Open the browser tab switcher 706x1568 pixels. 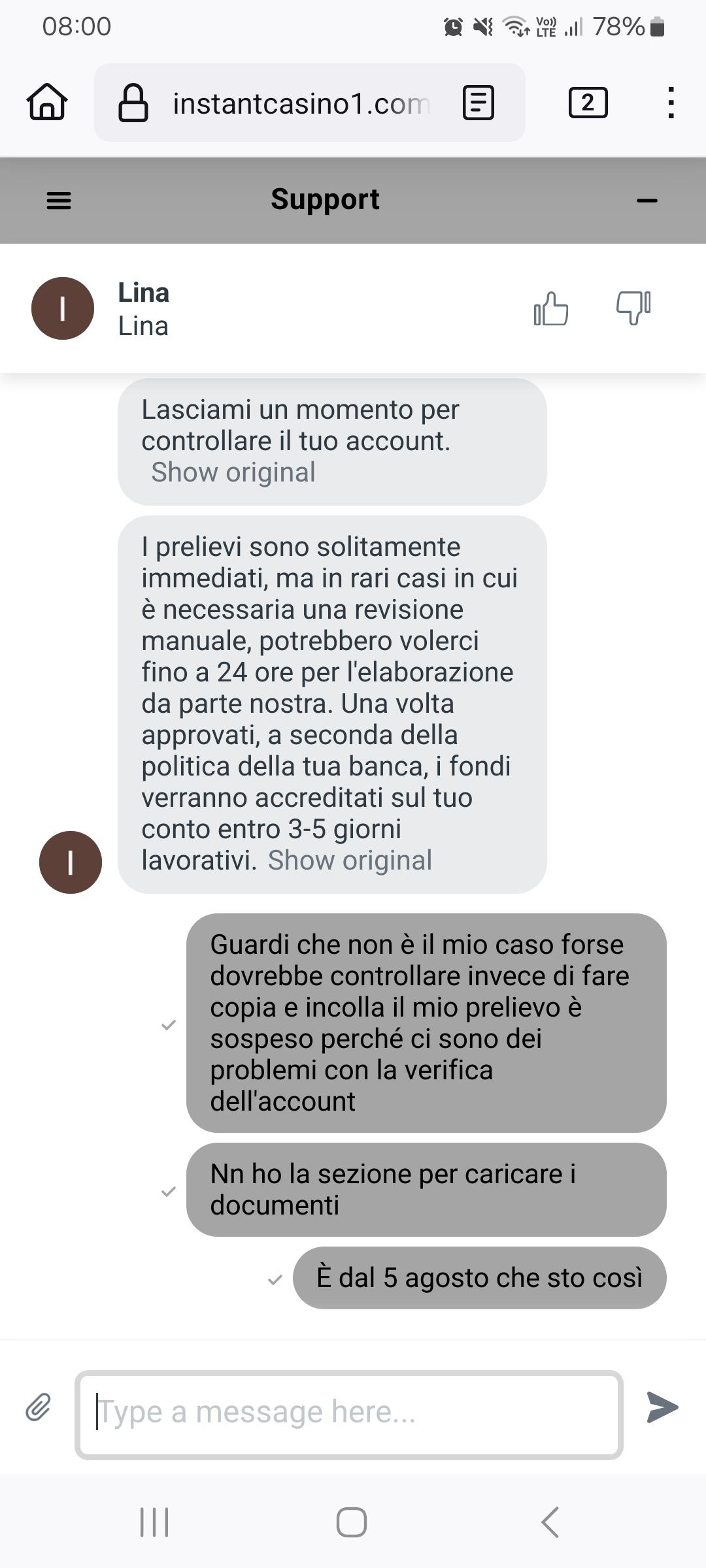[588, 103]
